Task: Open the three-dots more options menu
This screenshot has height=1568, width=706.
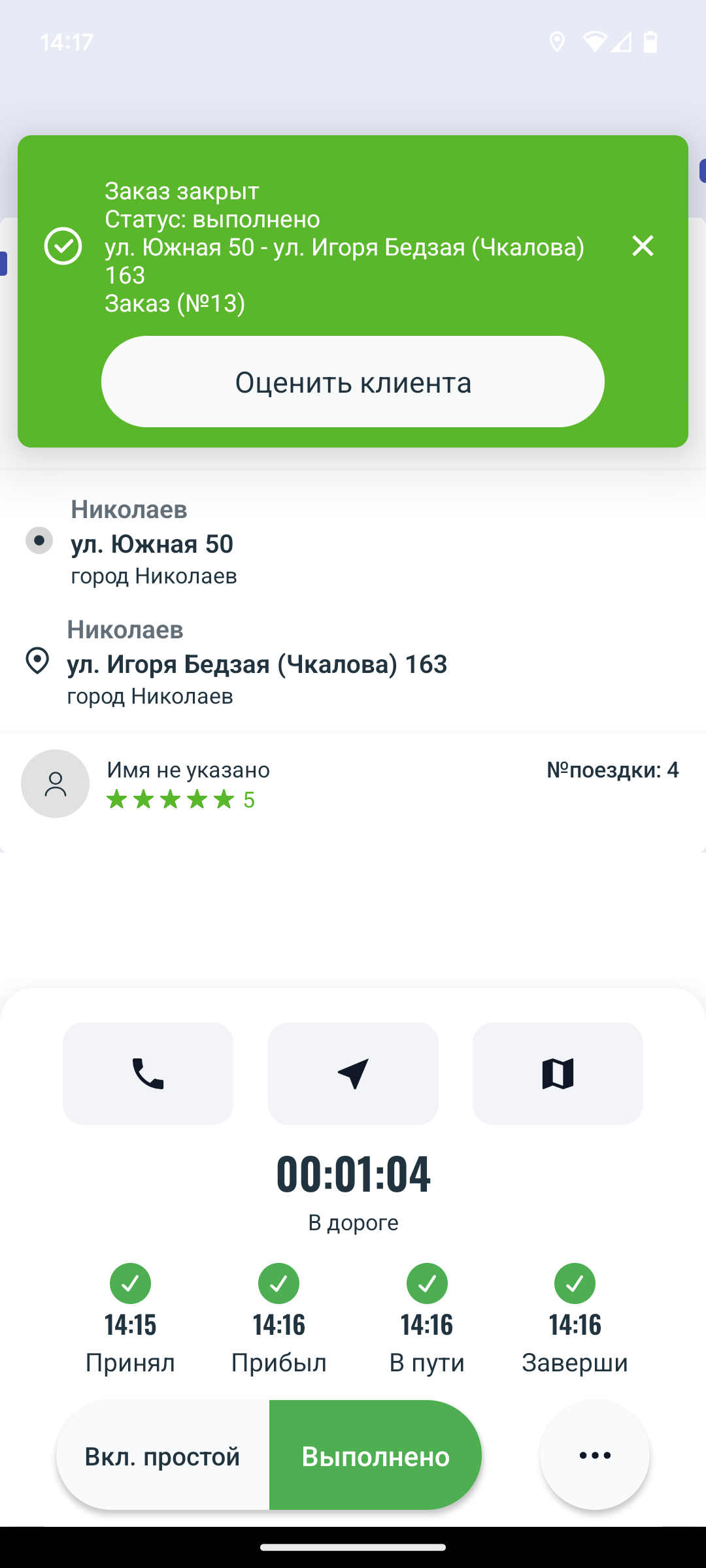Action: pos(595,1455)
